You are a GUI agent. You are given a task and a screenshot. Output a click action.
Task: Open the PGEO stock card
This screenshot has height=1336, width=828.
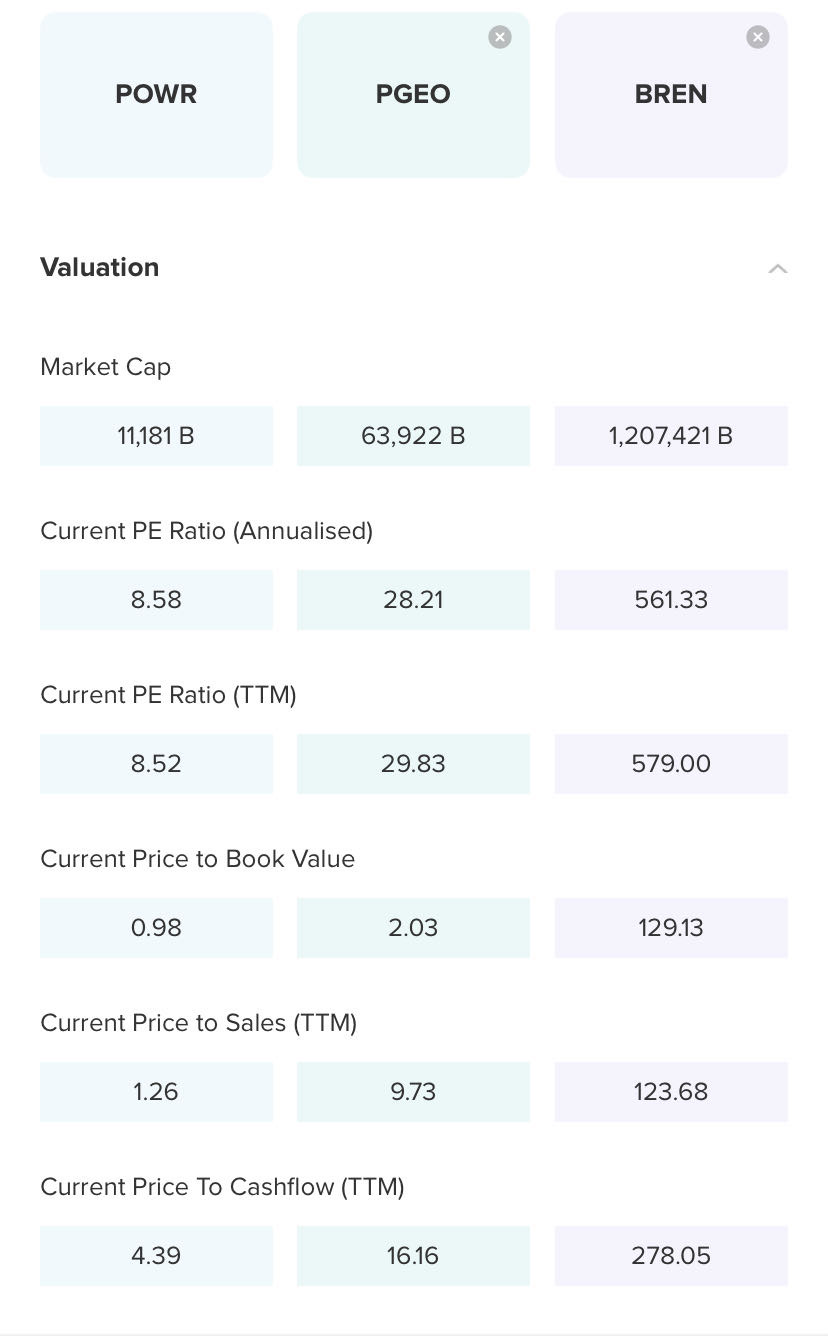pos(413,95)
